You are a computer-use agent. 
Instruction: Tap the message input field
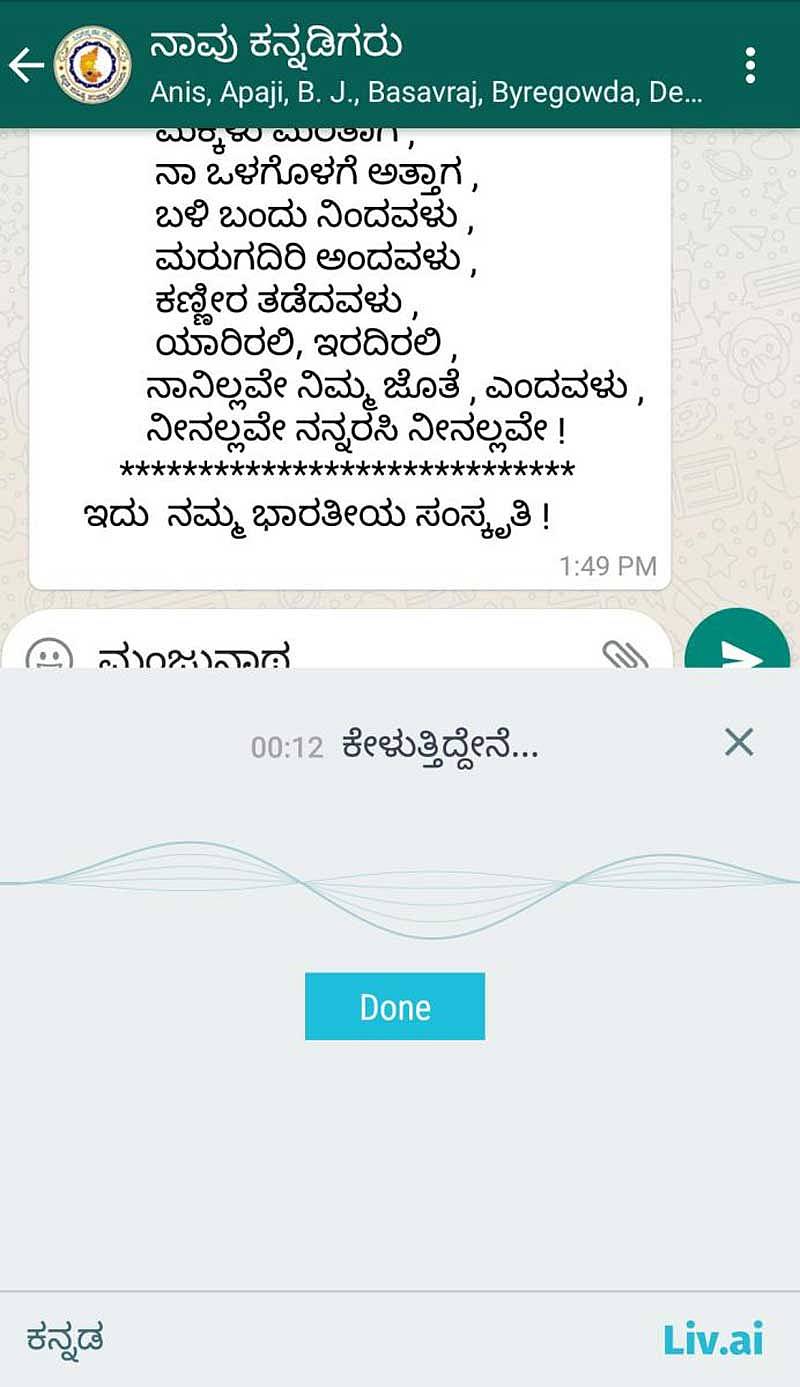[330, 655]
